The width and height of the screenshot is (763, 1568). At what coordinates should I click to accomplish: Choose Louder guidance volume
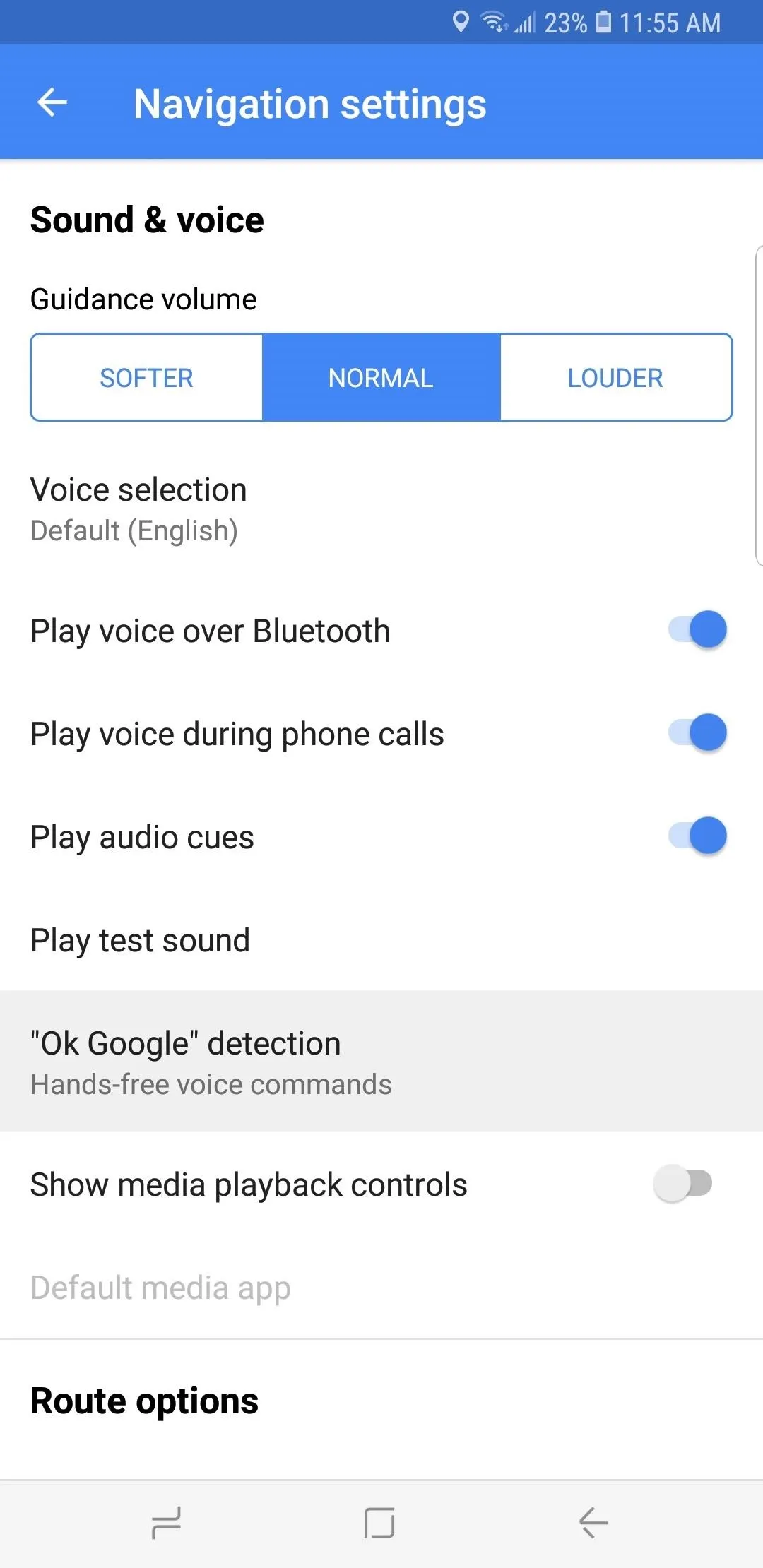point(616,377)
